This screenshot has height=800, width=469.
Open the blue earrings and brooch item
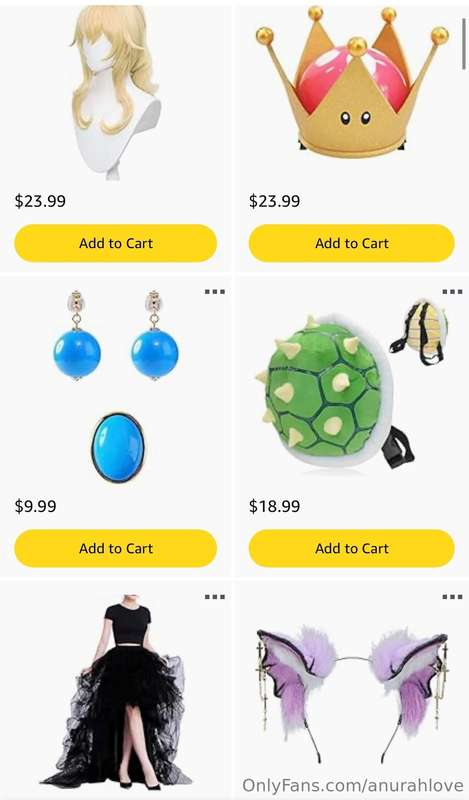click(x=116, y=386)
